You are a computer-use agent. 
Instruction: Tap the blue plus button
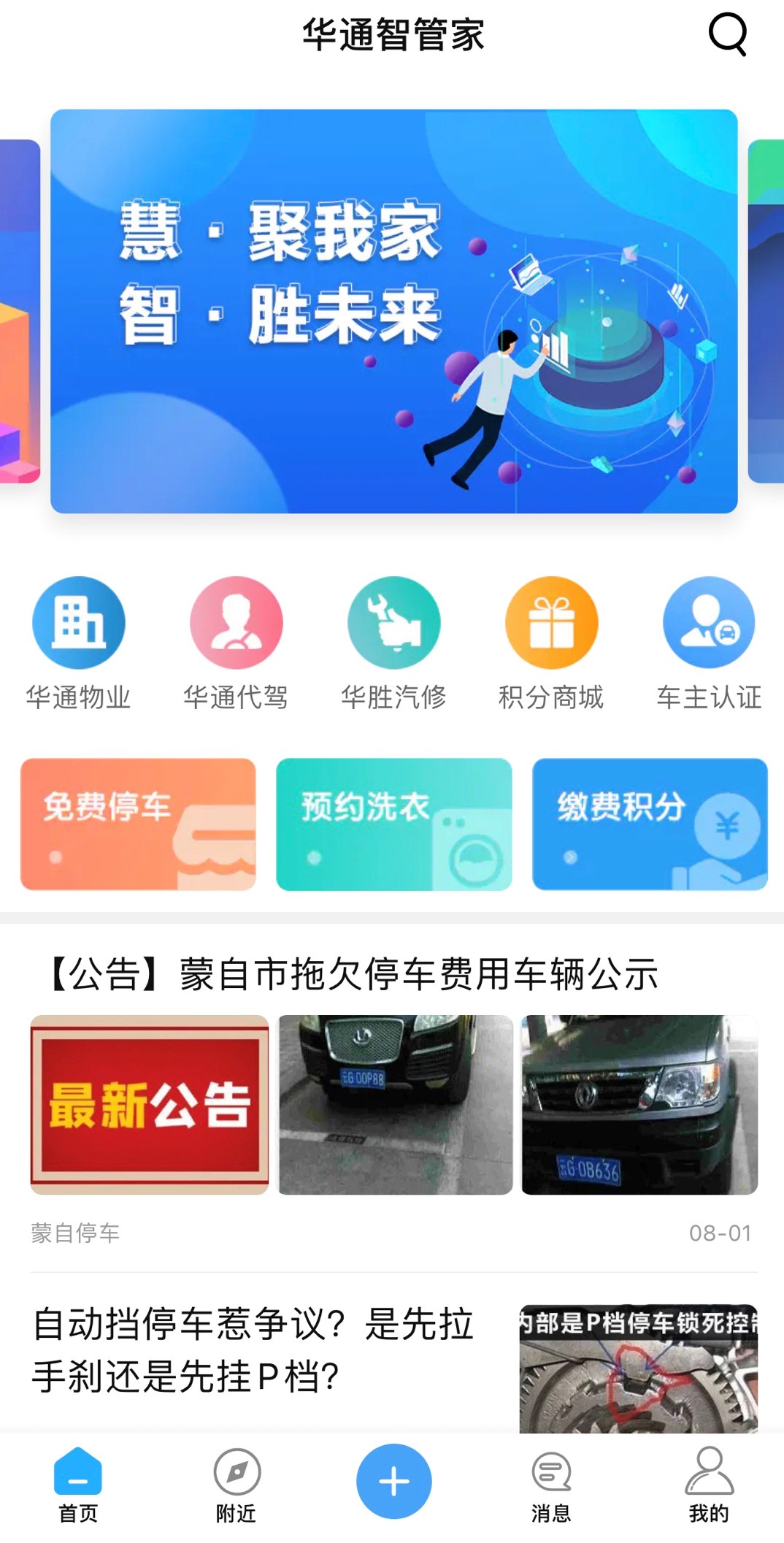(x=393, y=1481)
